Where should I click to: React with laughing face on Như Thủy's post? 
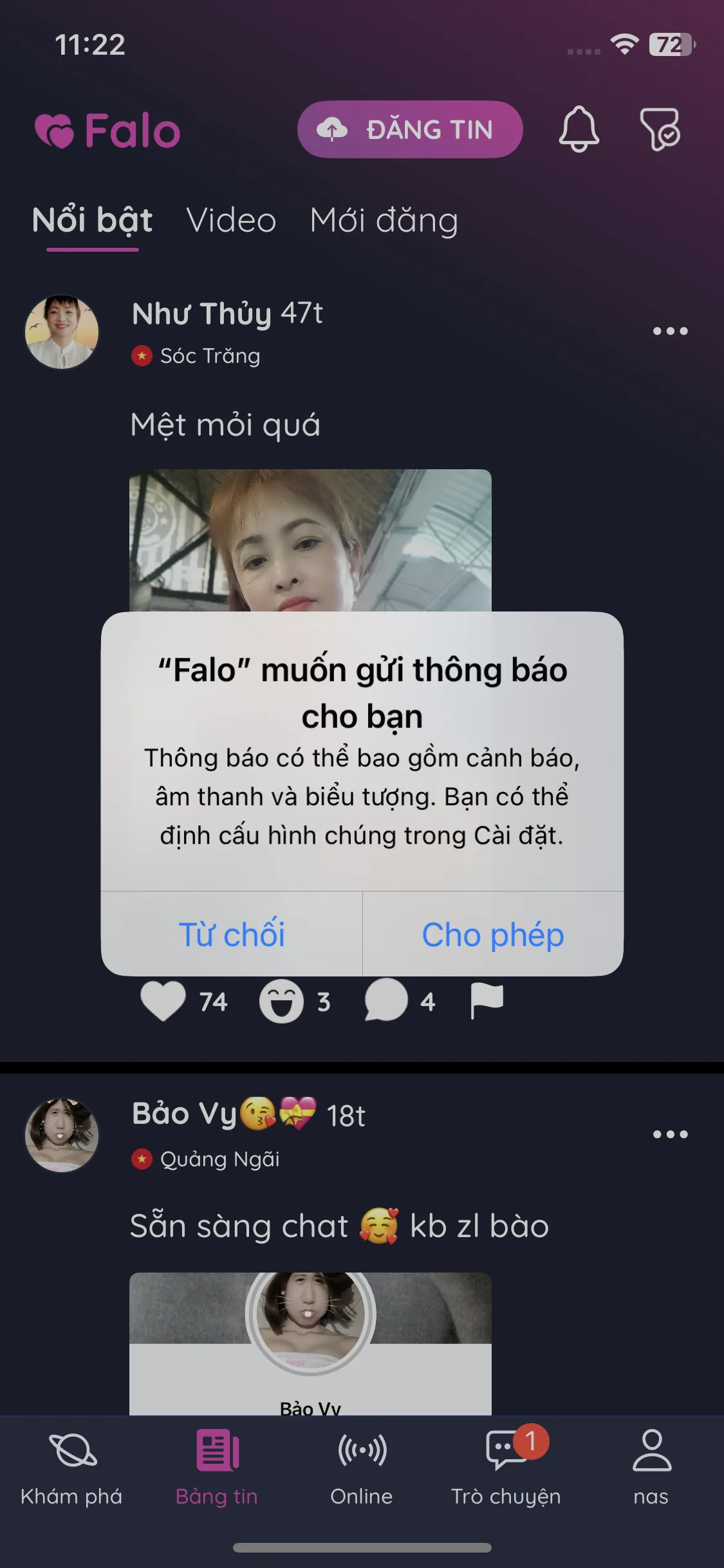[281, 1002]
